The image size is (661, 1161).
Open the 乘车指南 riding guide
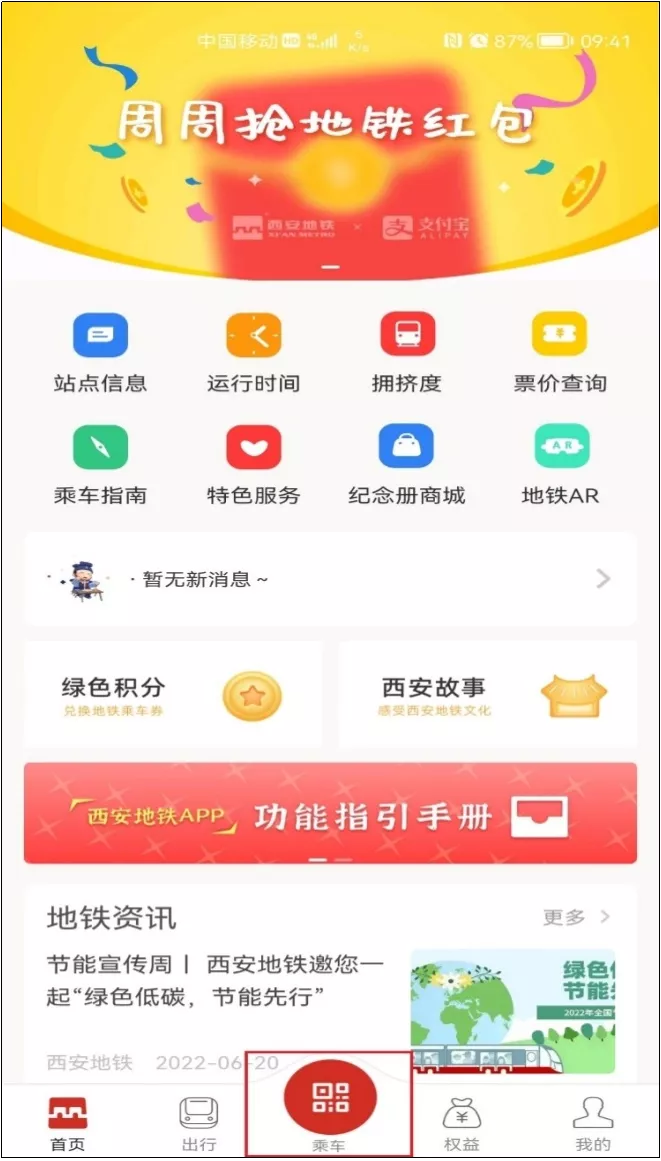tap(100, 464)
